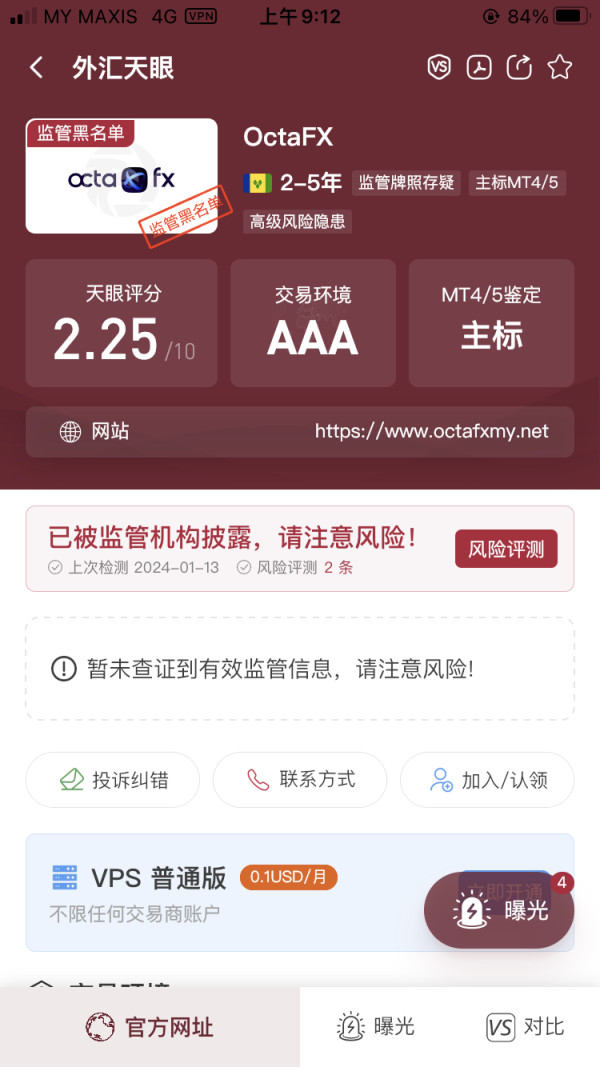Select 对比 in the bottom bar
Viewport: 600px width, 1067px height.
click(x=525, y=1027)
